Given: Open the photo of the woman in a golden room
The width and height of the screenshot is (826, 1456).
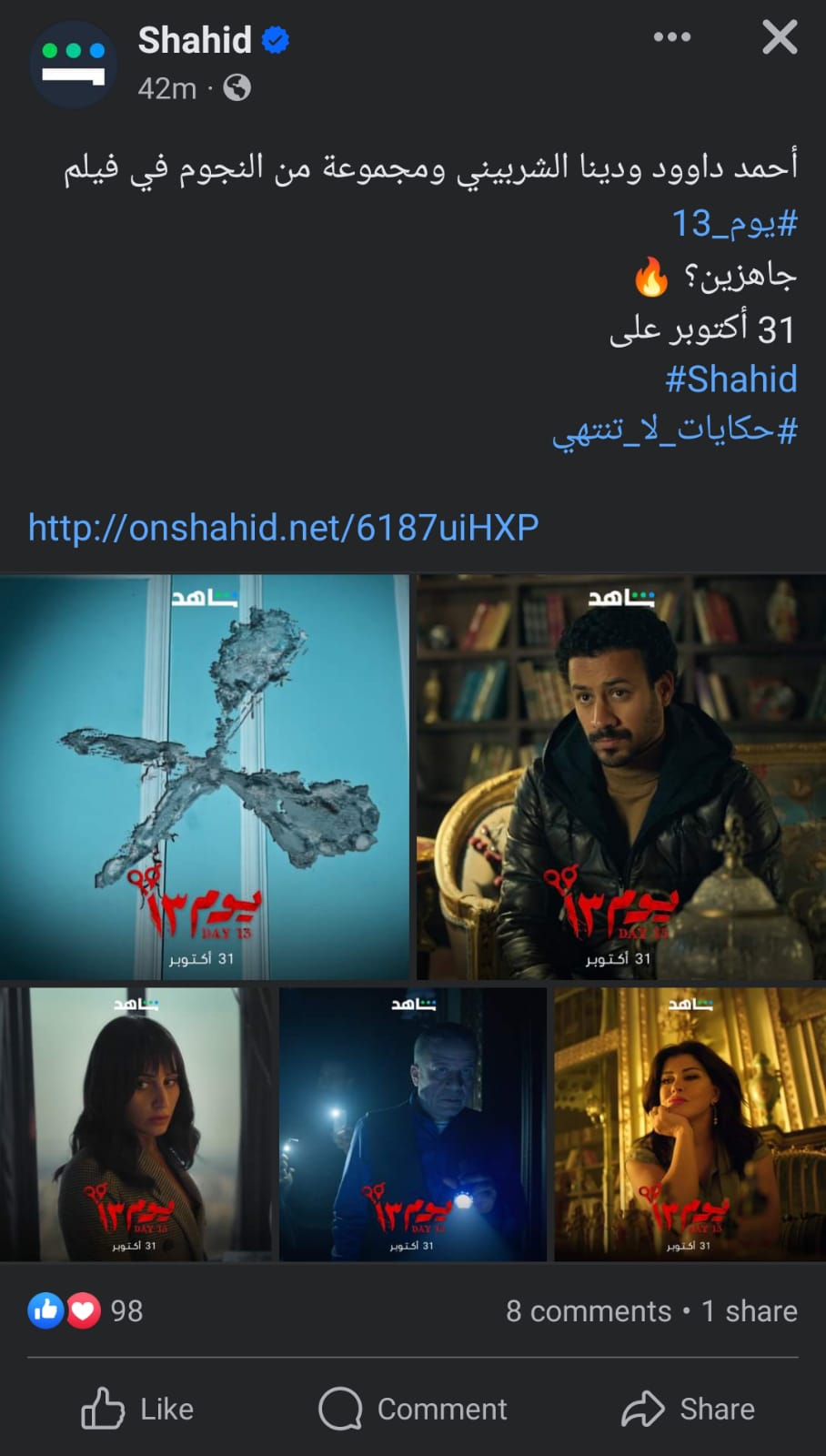Looking at the screenshot, I should (690, 1124).
